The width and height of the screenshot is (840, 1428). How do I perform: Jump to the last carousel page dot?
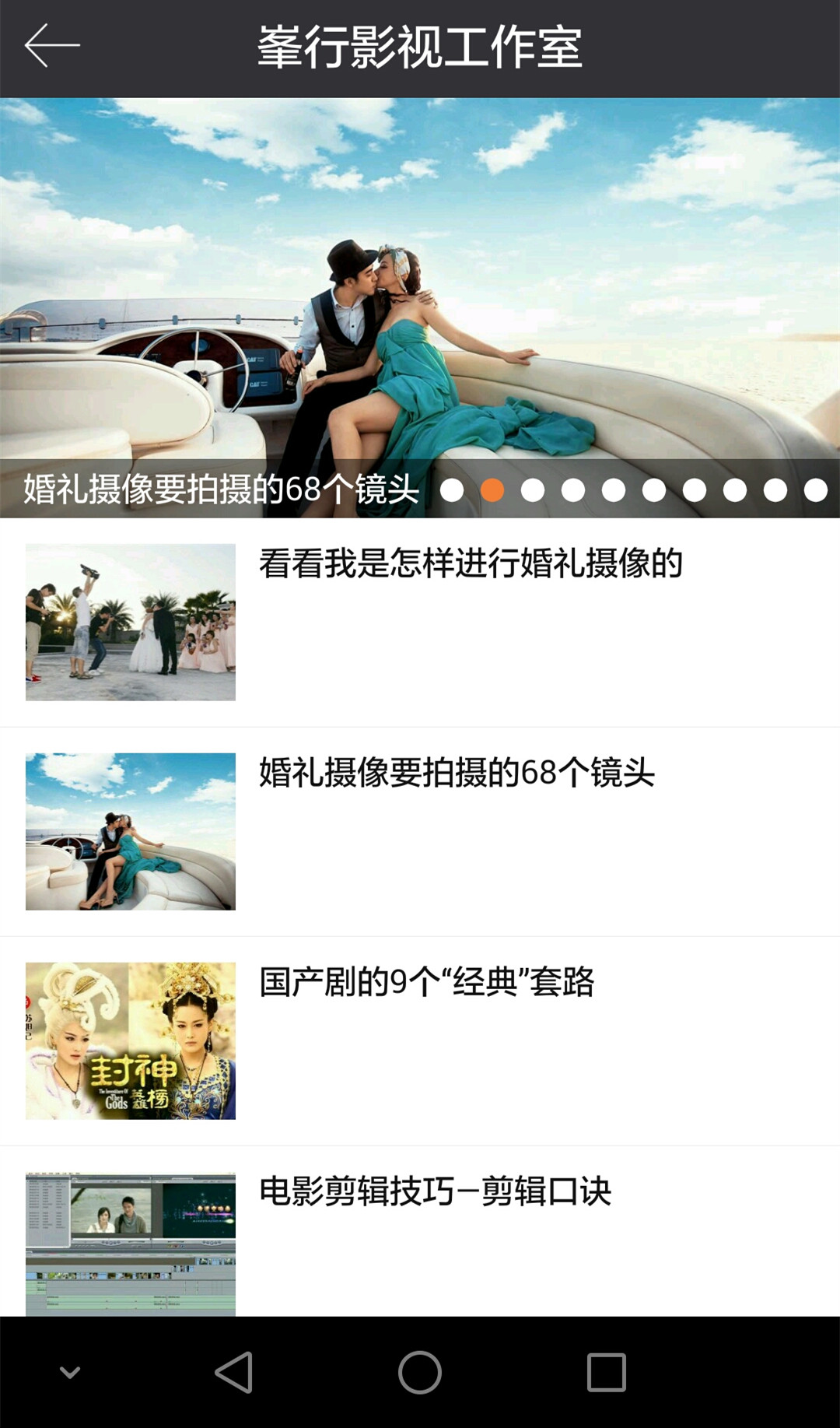[816, 490]
